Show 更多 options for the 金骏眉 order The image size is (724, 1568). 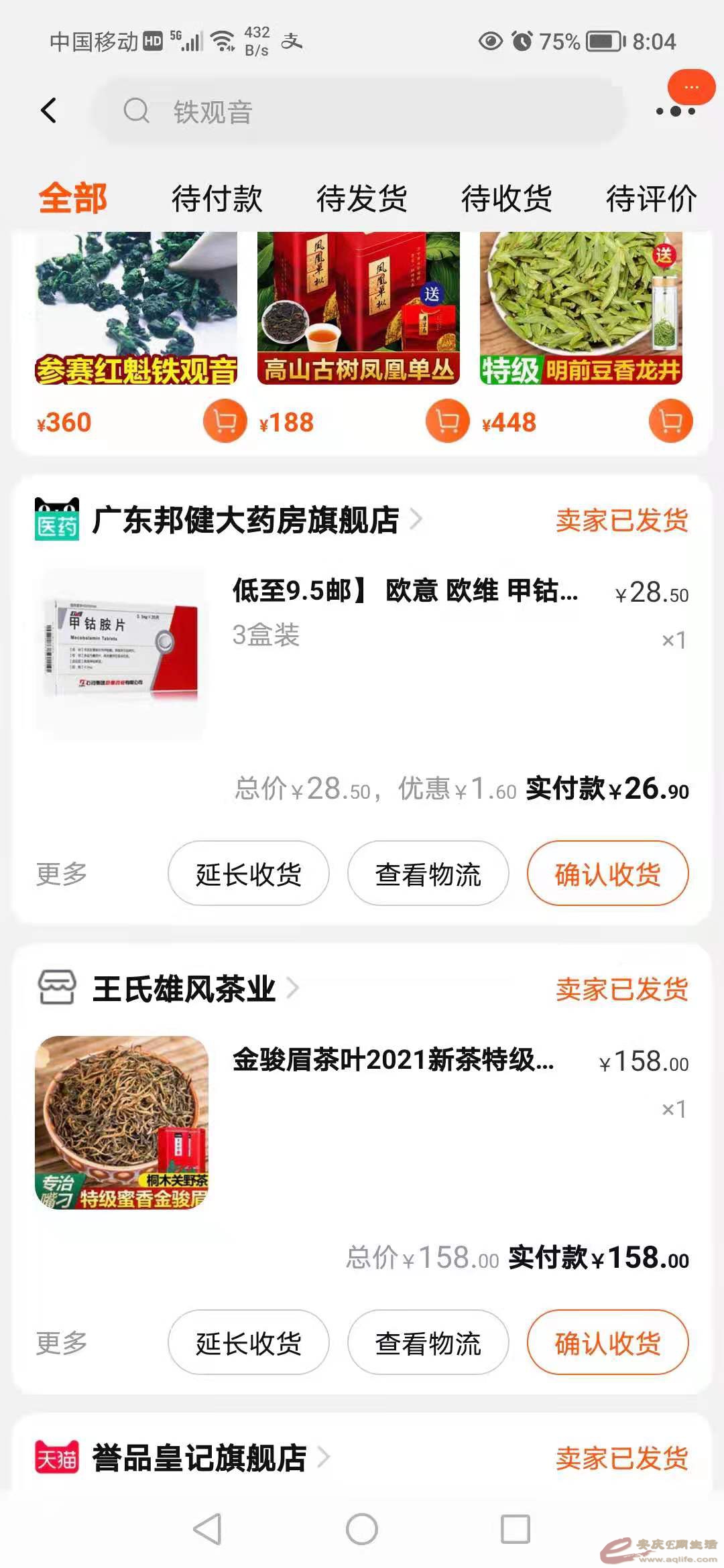tap(62, 1343)
